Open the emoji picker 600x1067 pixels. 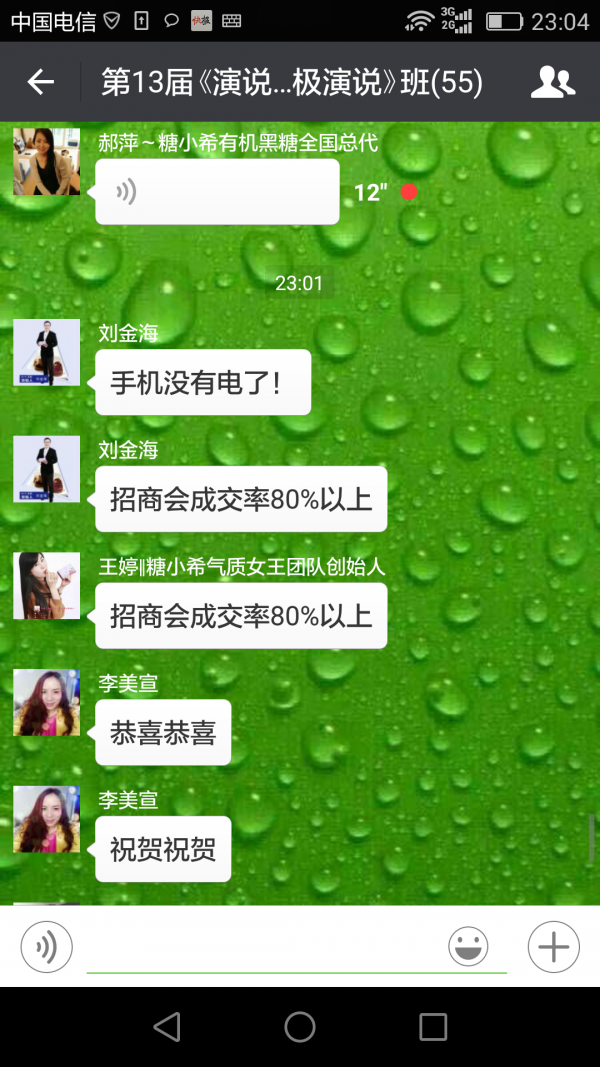tap(468, 946)
